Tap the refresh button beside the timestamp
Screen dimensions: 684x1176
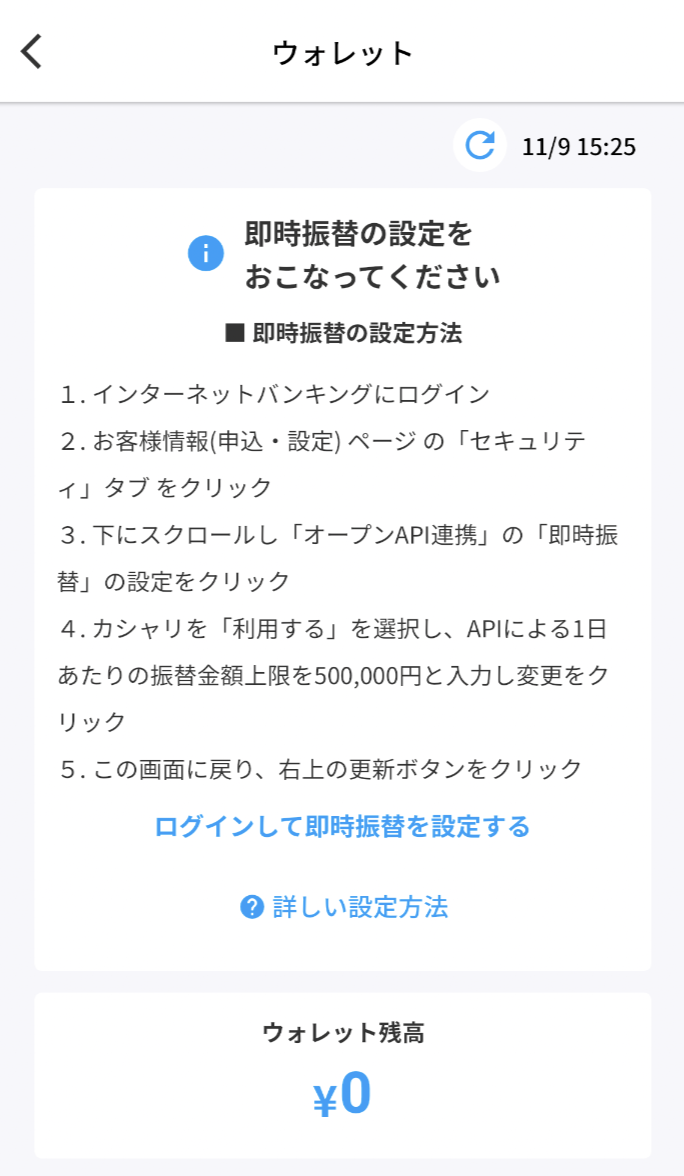(x=480, y=146)
